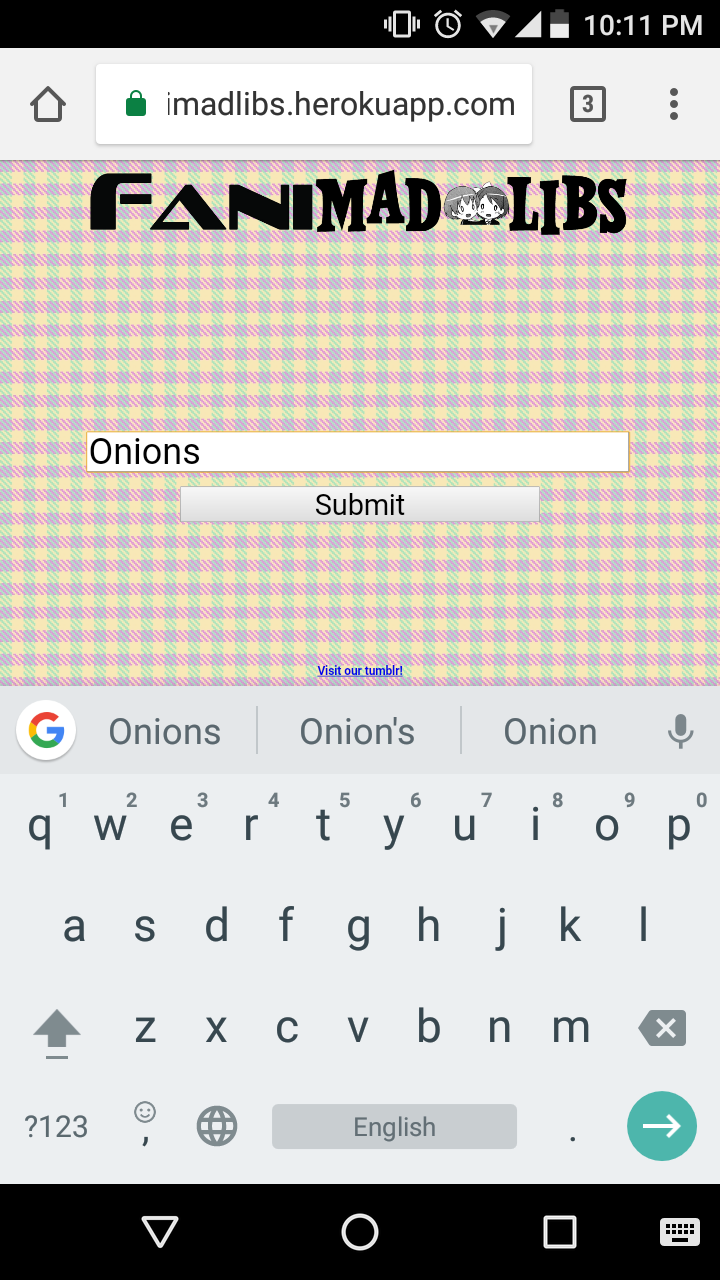Submit the entered word
Image resolution: width=720 pixels, height=1280 pixels.
pos(359,504)
